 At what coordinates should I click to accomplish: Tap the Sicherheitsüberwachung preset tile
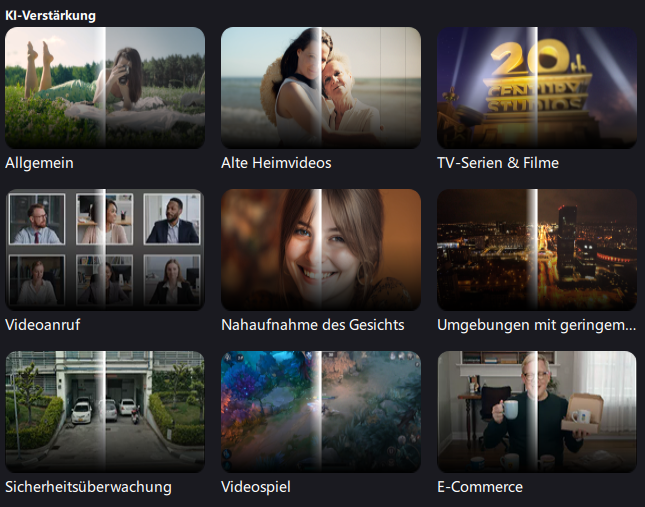point(105,412)
